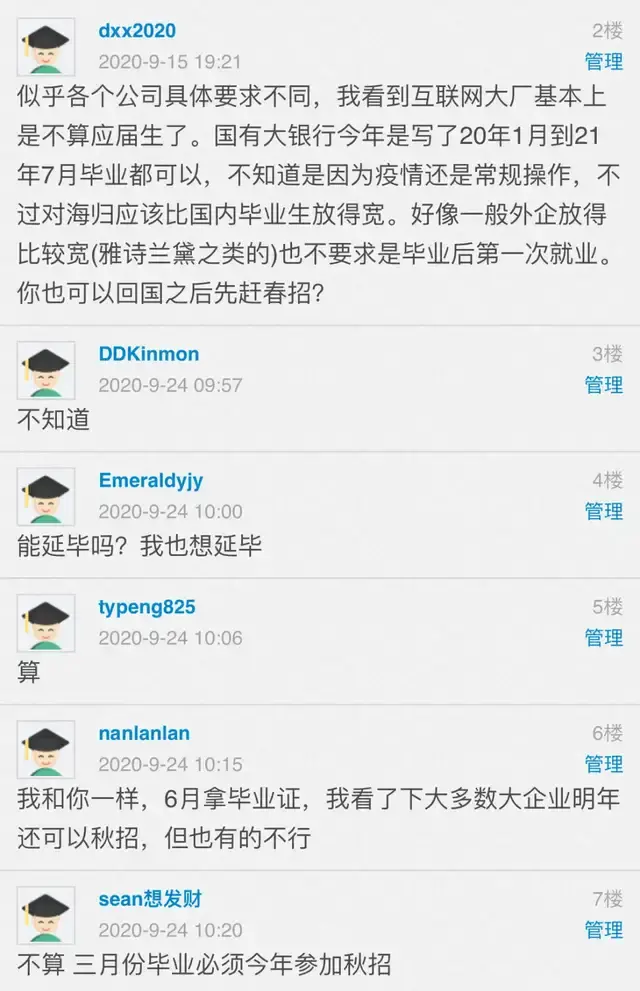Tap 管理 on sean想发财's 7楼 reply
The width and height of the screenshot is (640, 991).
coord(603,930)
